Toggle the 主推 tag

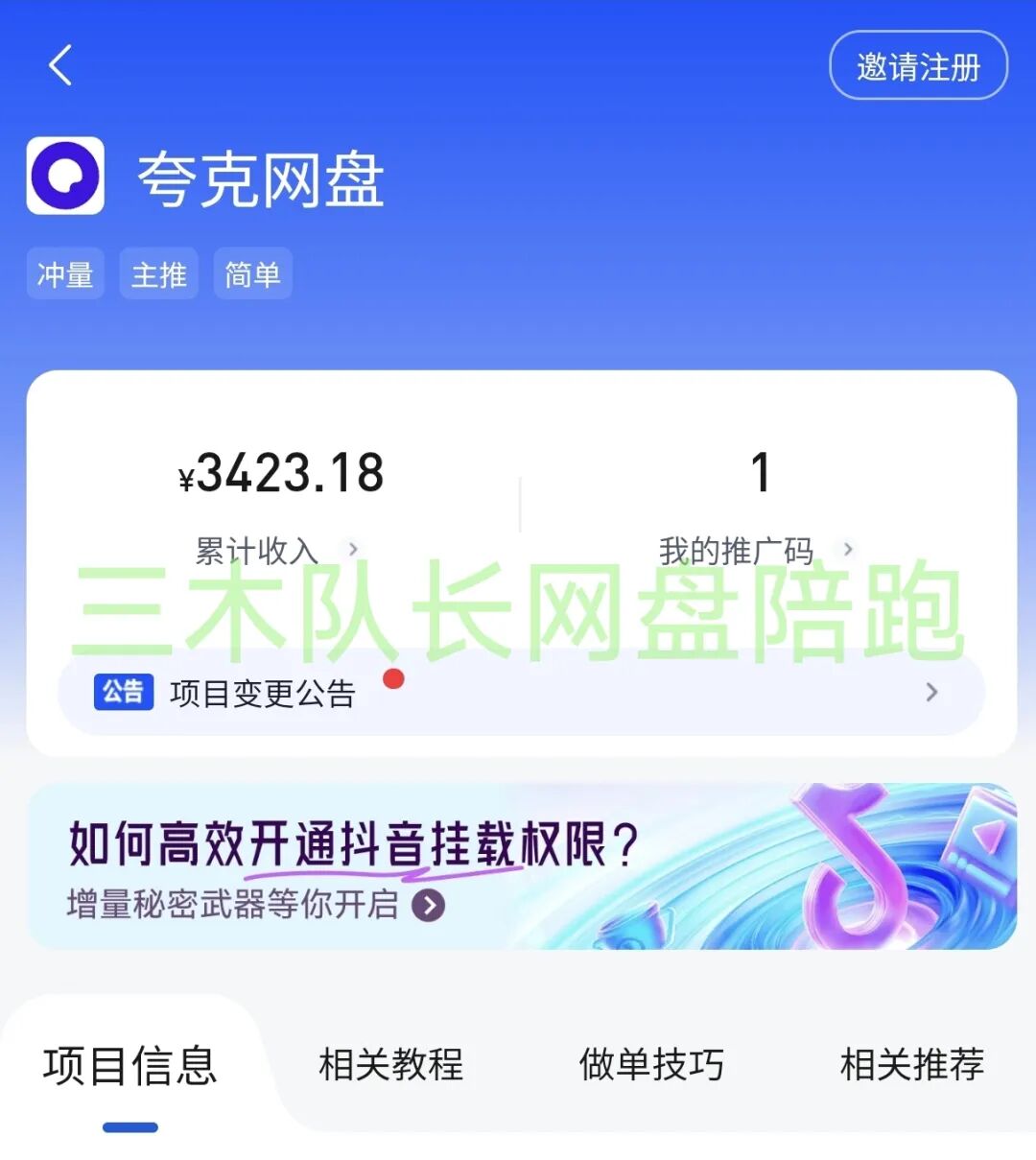[x=158, y=273]
